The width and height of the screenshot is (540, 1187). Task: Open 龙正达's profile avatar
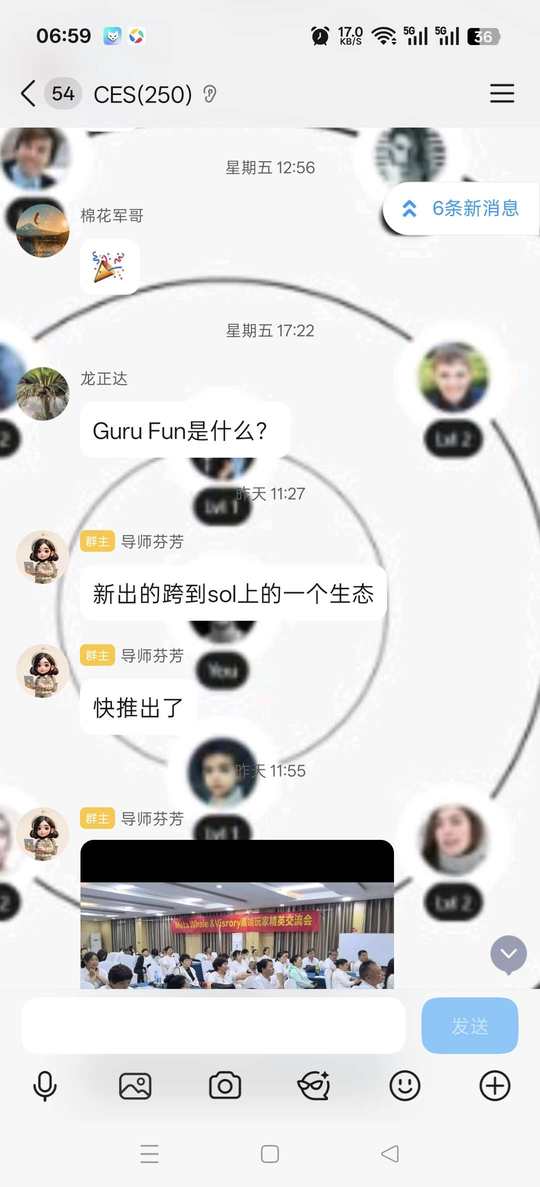(42, 394)
